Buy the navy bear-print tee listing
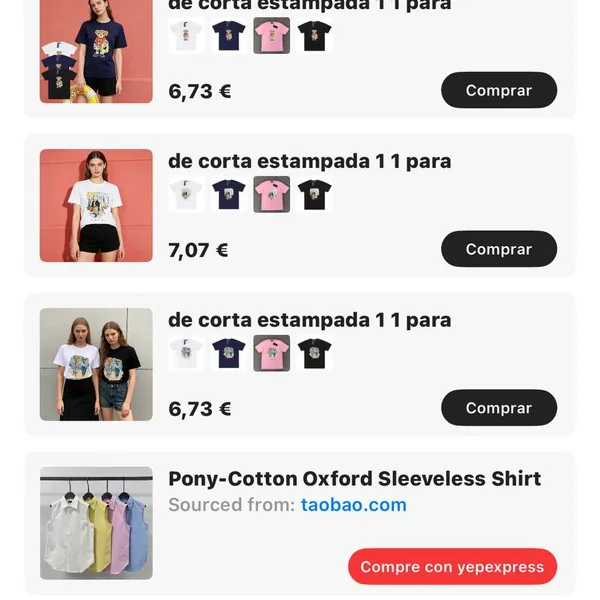The height and width of the screenshot is (600, 600). [x=498, y=90]
